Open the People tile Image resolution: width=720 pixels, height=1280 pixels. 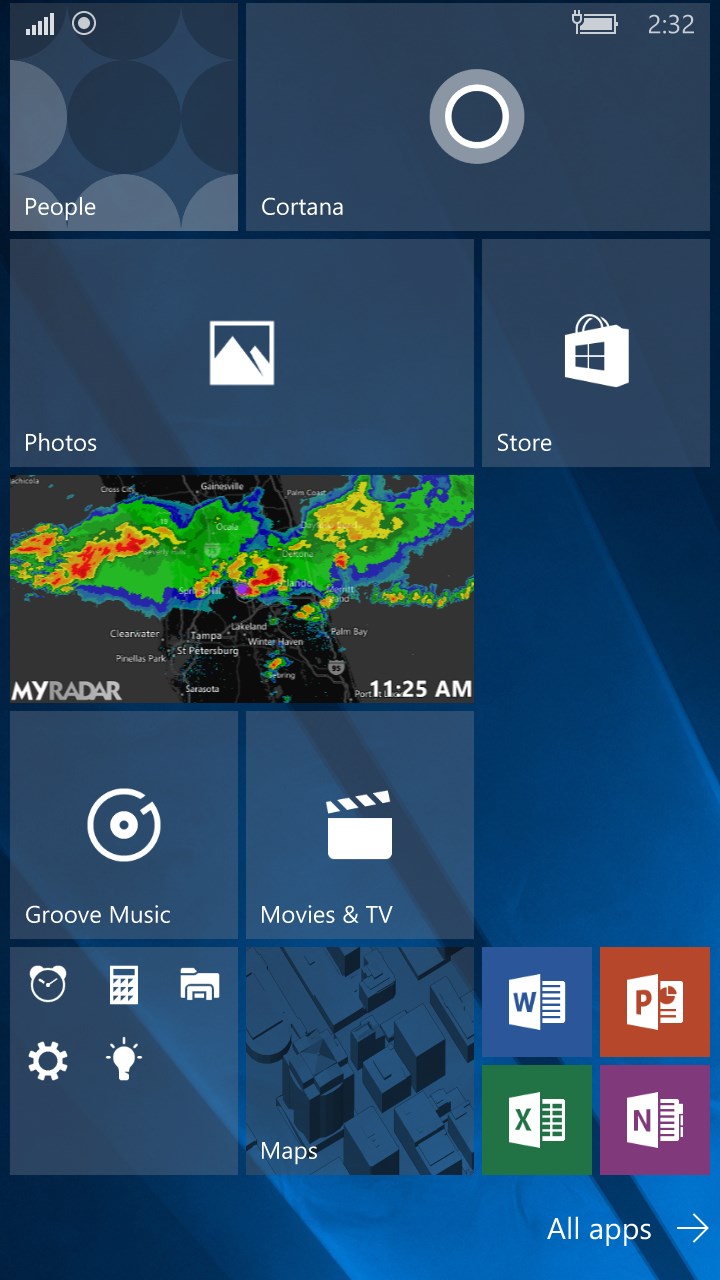[x=124, y=118]
